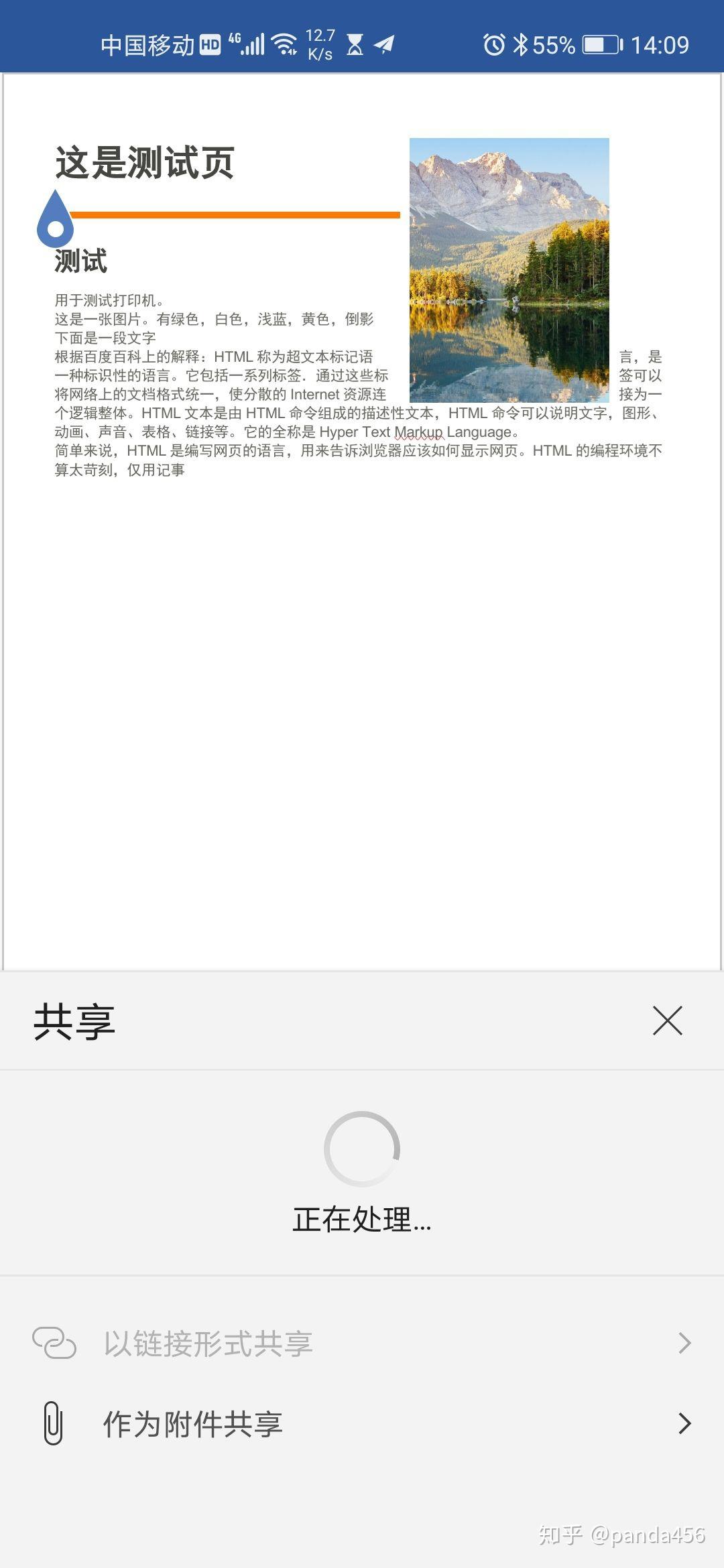The image size is (724, 1568).
Task: Toggle the HD indicator in status bar
Action: (212, 44)
